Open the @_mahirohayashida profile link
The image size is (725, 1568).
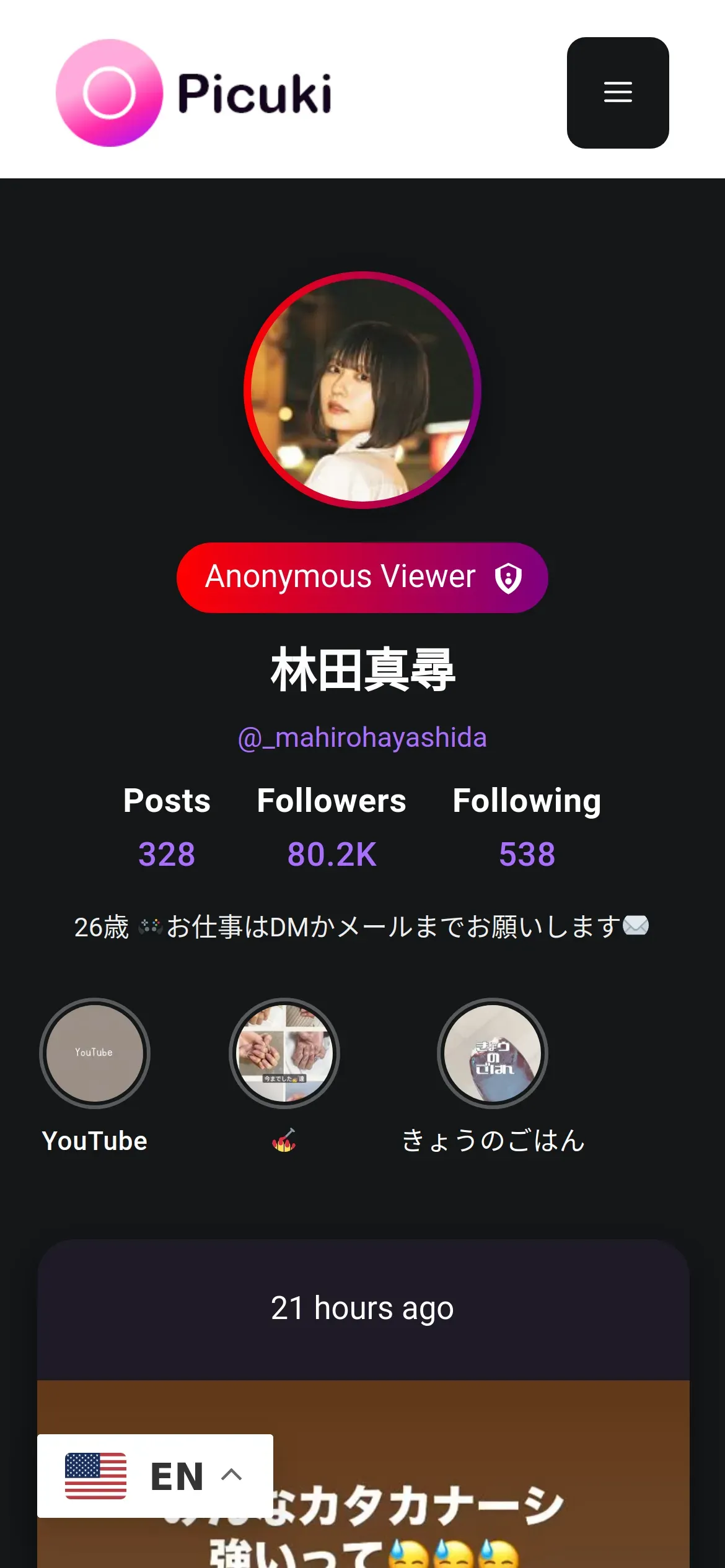pyautogui.click(x=362, y=738)
